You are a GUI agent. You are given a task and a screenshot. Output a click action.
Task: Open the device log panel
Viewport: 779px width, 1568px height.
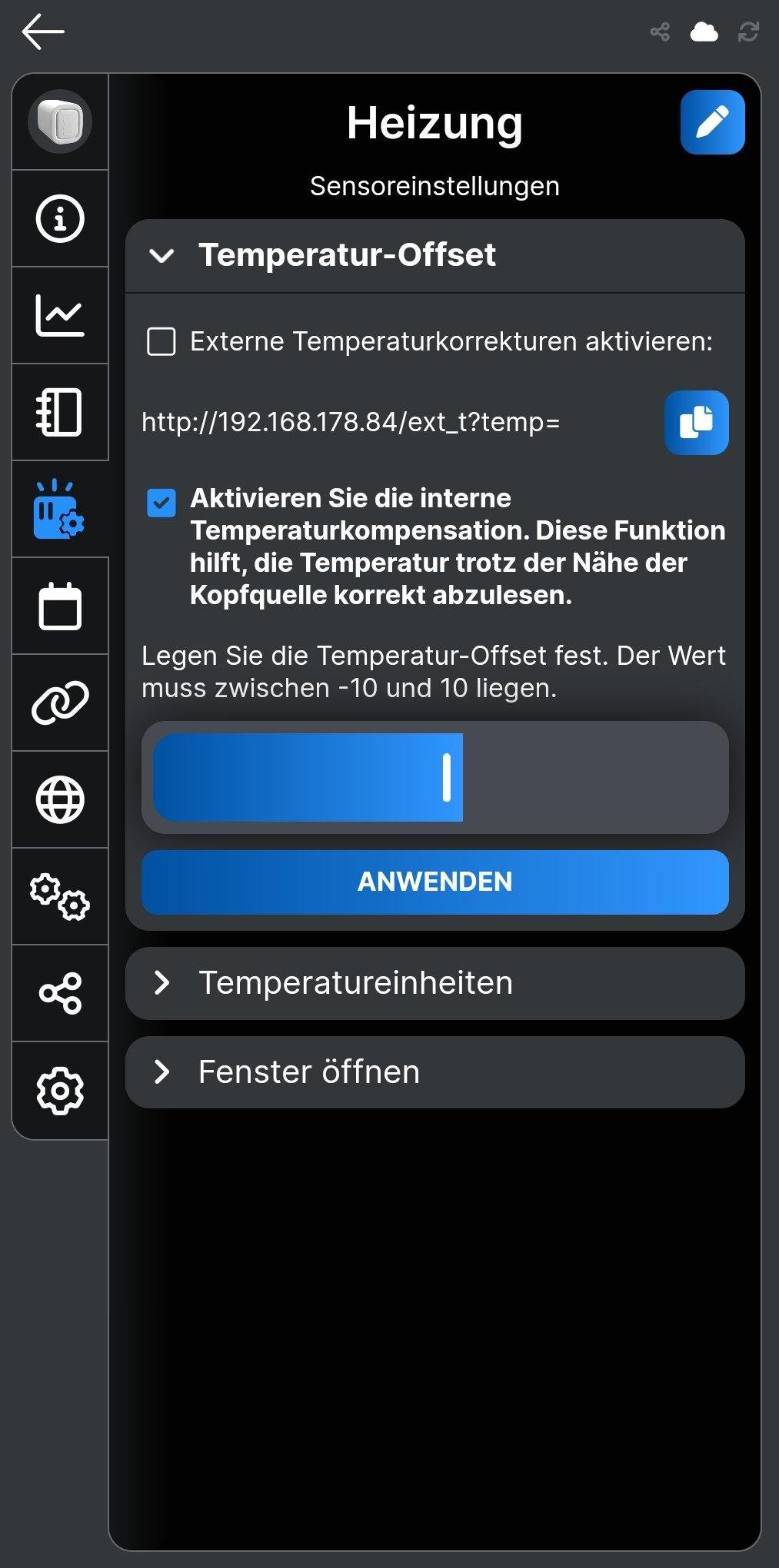[59, 412]
